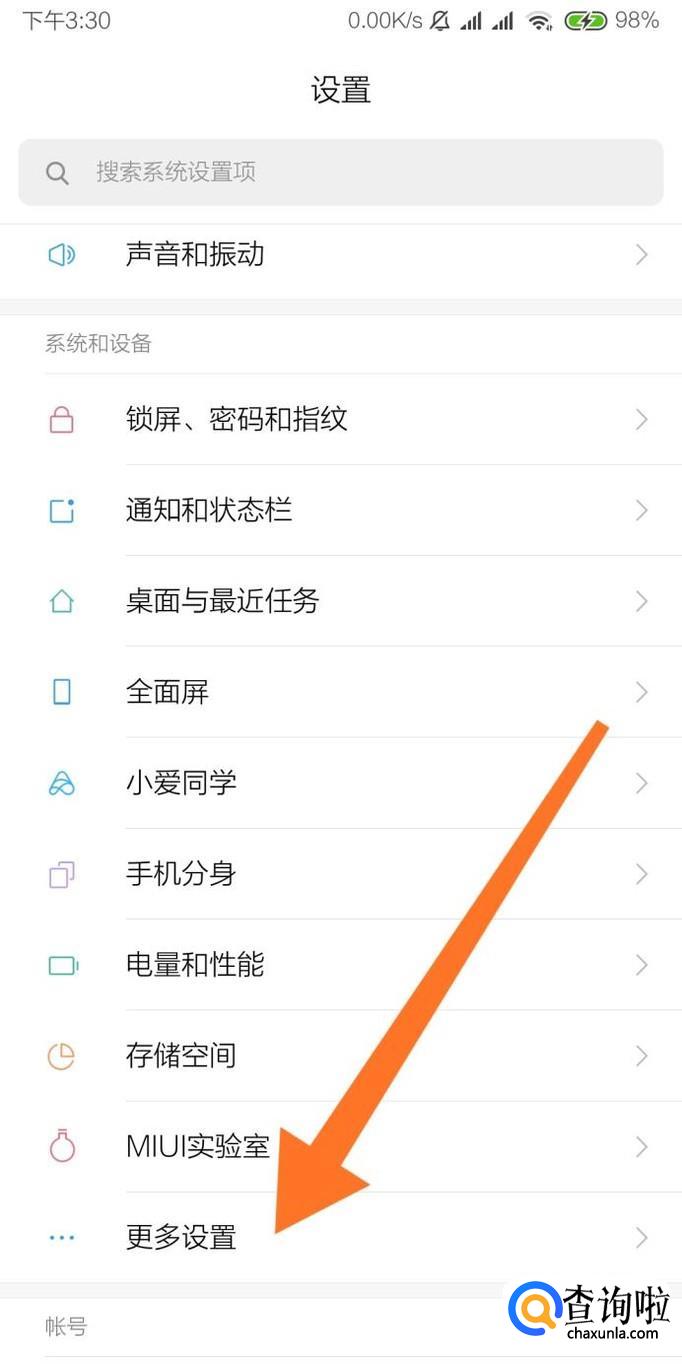Image resolution: width=682 pixels, height=1364 pixels.
Task: Open MIUI实验室
Action: [340, 1147]
